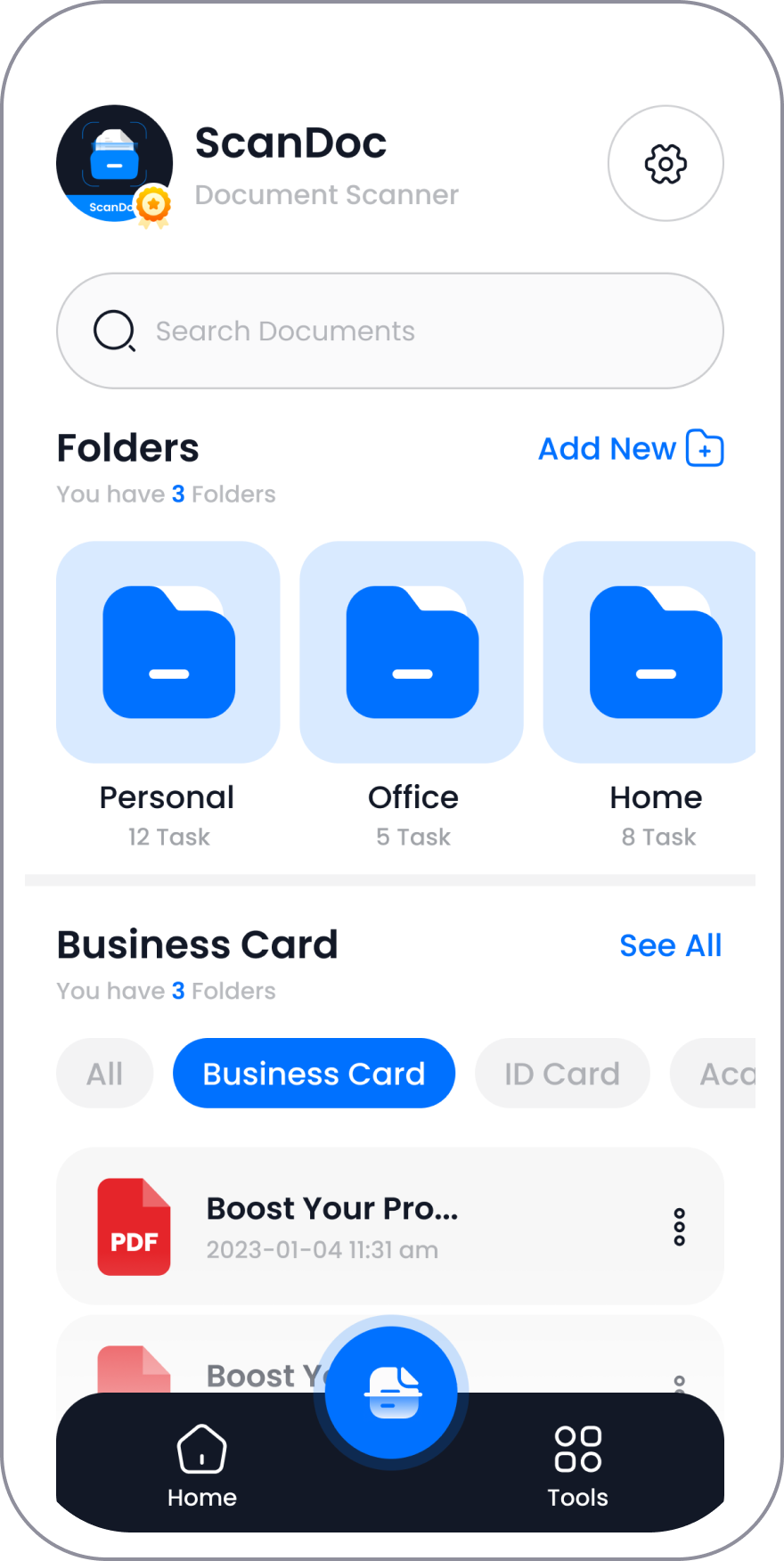
Task: Start a new scan with the center button
Action: tap(391, 1393)
